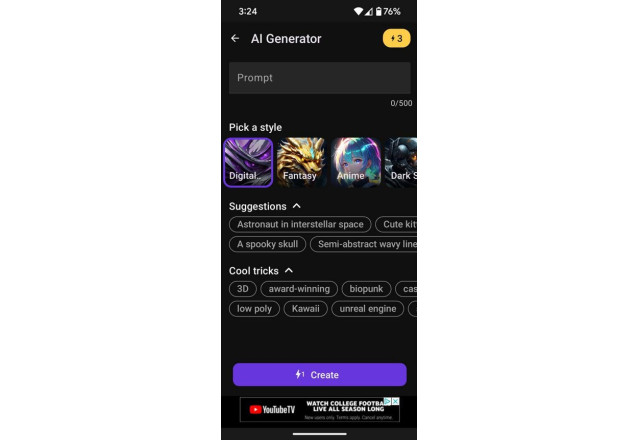Focus the Prompt text field
640x440 pixels.
click(x=319, y=78)
